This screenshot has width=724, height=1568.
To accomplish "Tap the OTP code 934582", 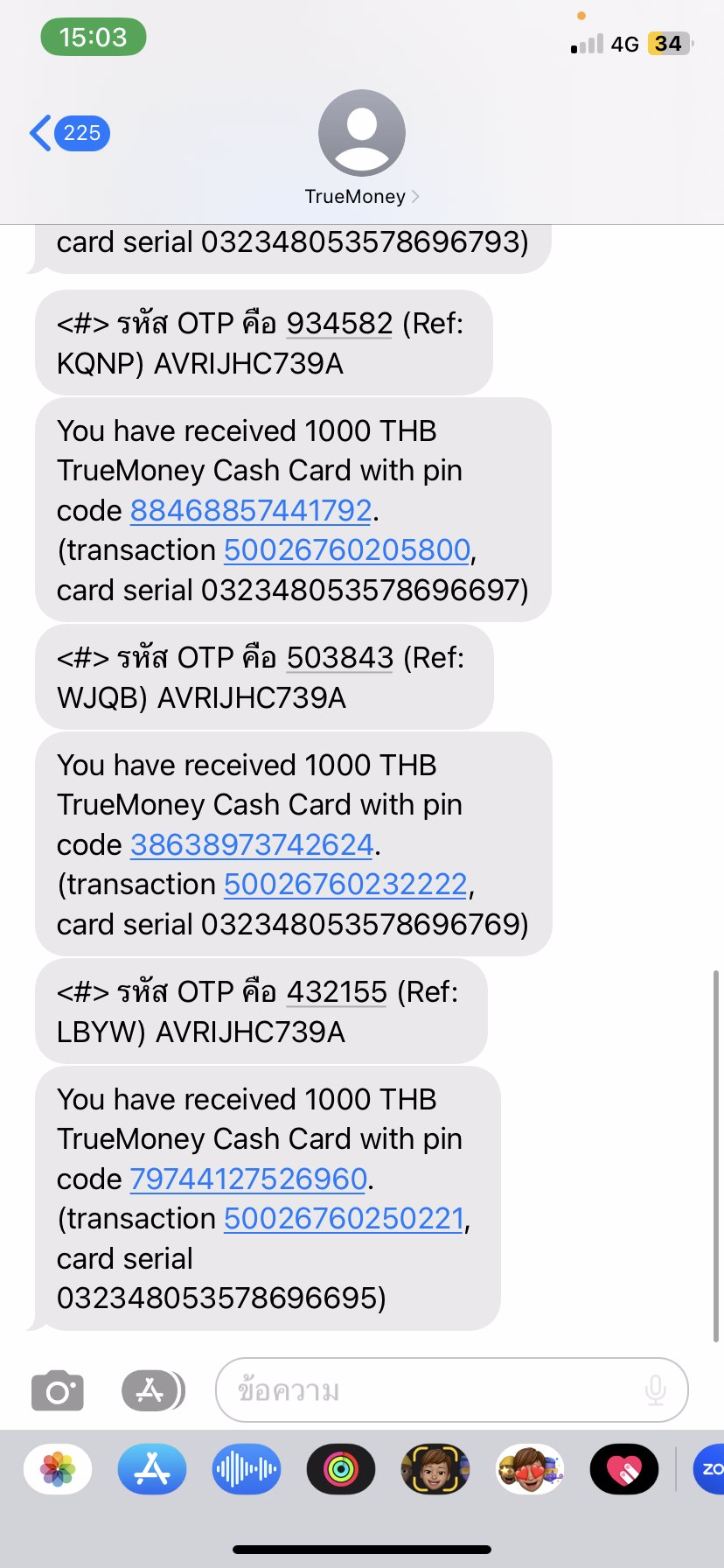I will 339,324.
